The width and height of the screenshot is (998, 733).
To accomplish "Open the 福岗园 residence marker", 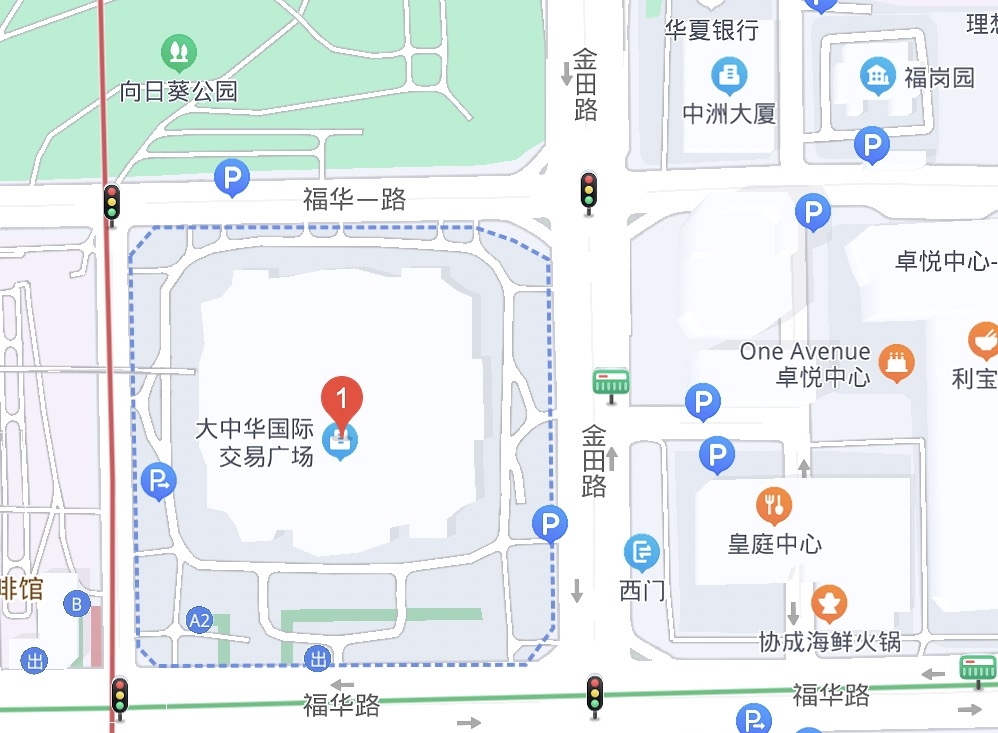I will 878,75.
